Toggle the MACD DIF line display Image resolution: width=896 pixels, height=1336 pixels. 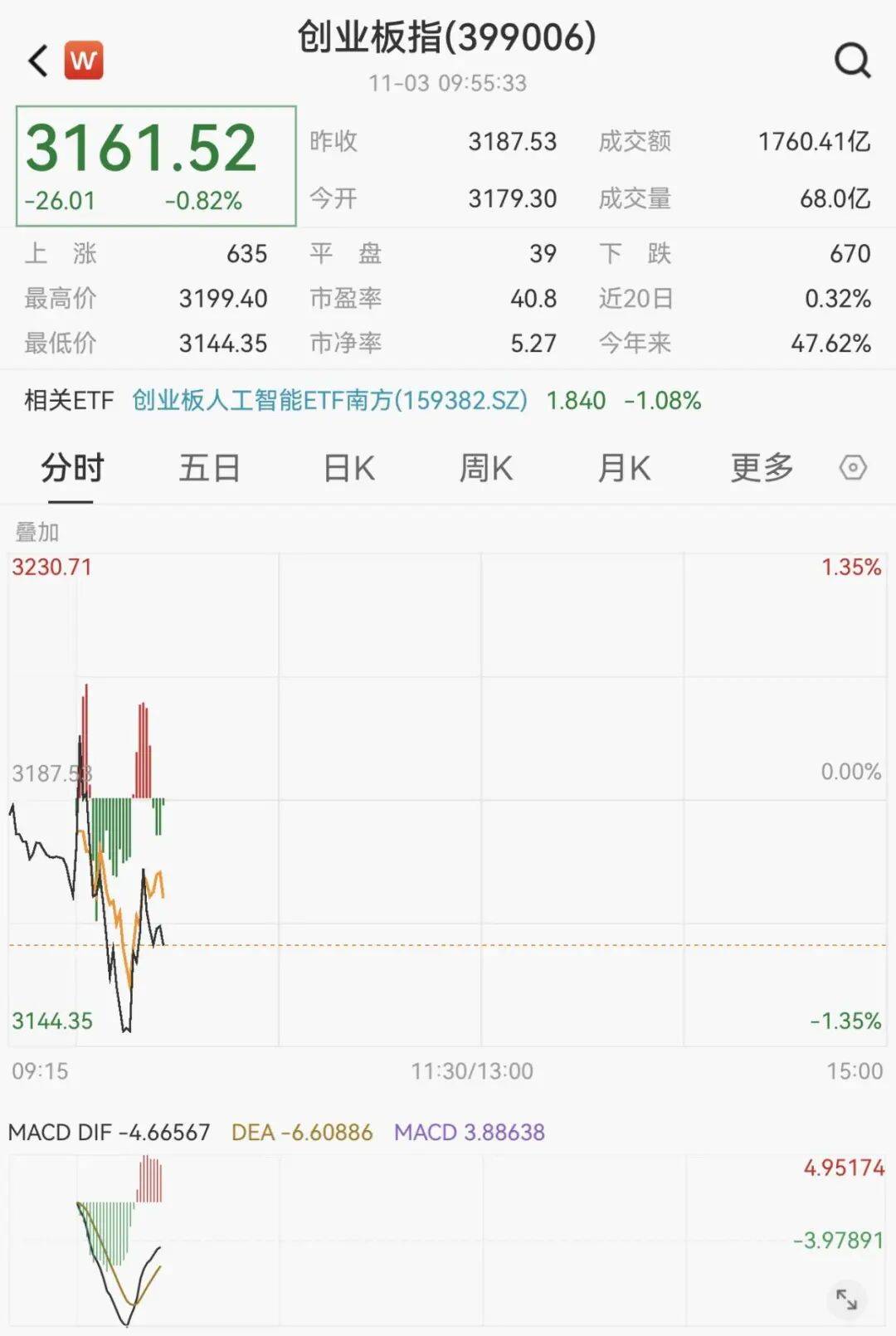pos(108,1130)
